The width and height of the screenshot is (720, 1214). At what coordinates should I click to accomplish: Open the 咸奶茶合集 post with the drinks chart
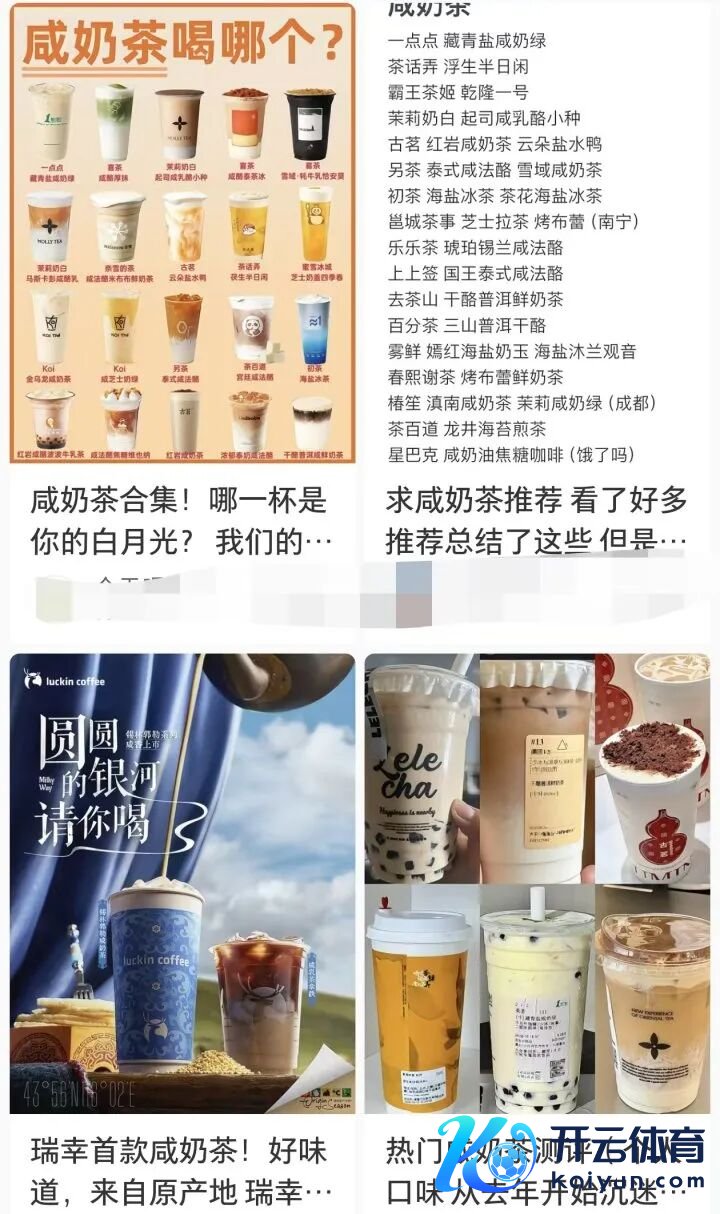182,235
